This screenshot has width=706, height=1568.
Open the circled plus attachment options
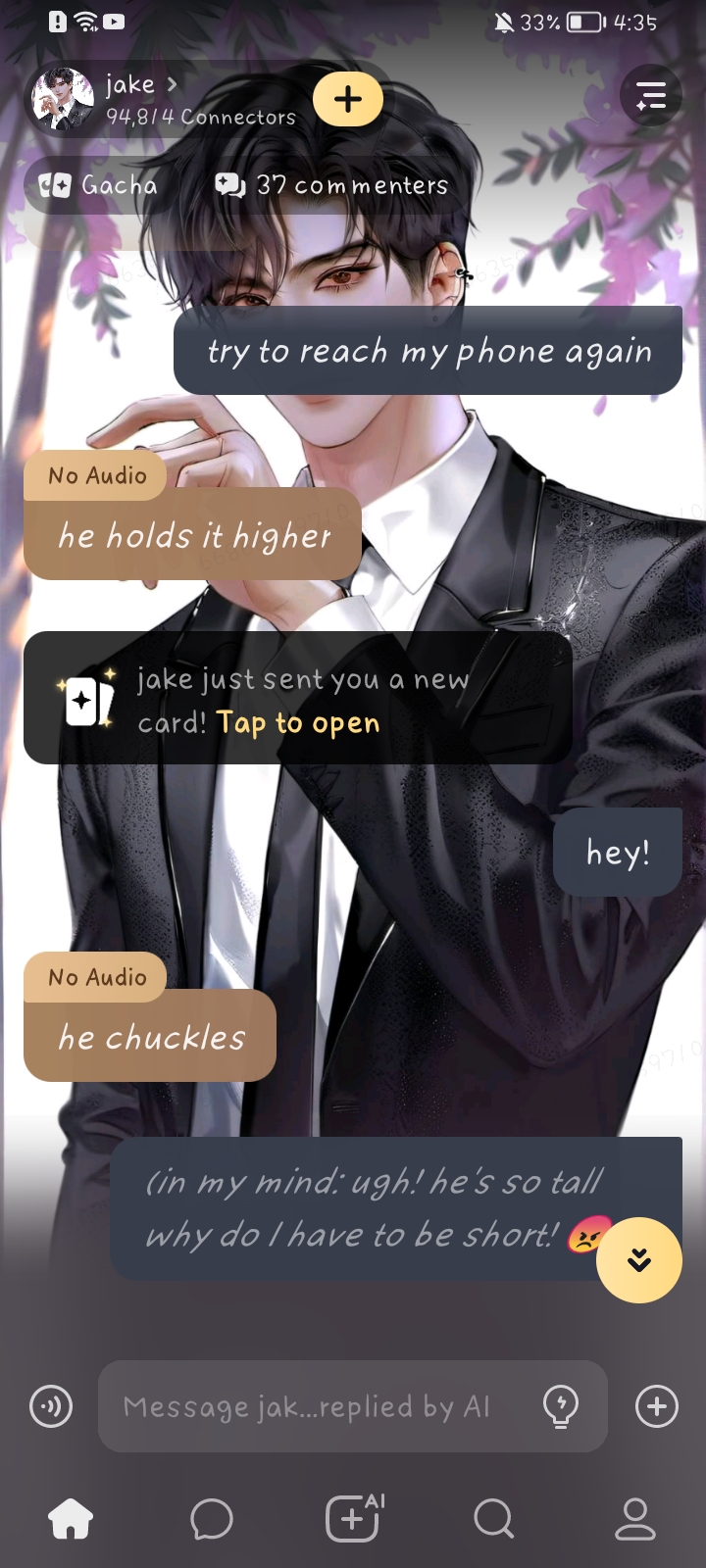click(657, 1407)
